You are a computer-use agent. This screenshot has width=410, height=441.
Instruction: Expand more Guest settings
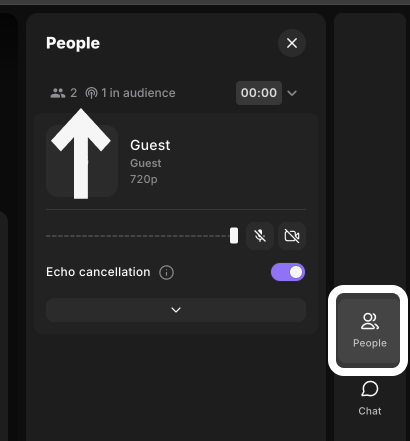176,310
